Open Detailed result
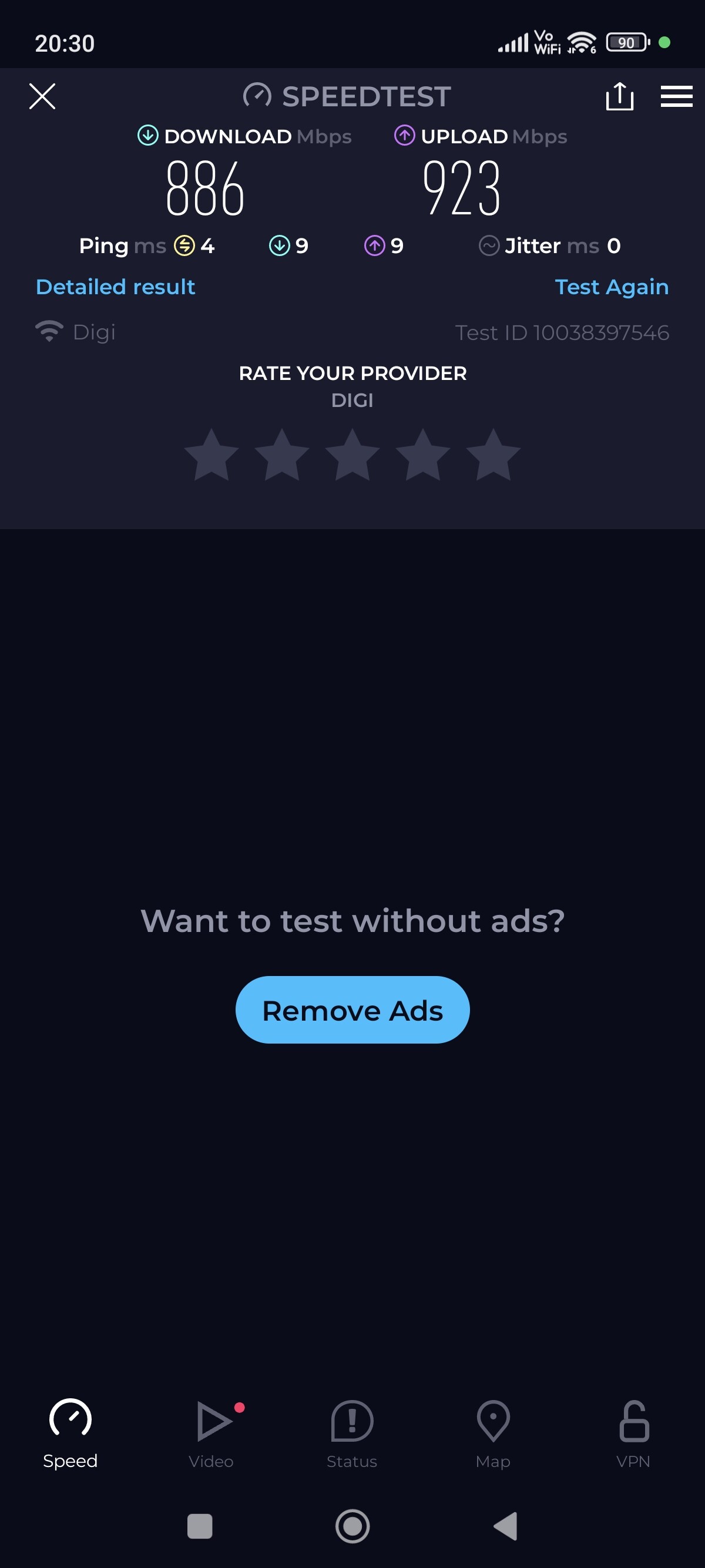This screenshot has width=705, height=1568. [x=115, y=287]
